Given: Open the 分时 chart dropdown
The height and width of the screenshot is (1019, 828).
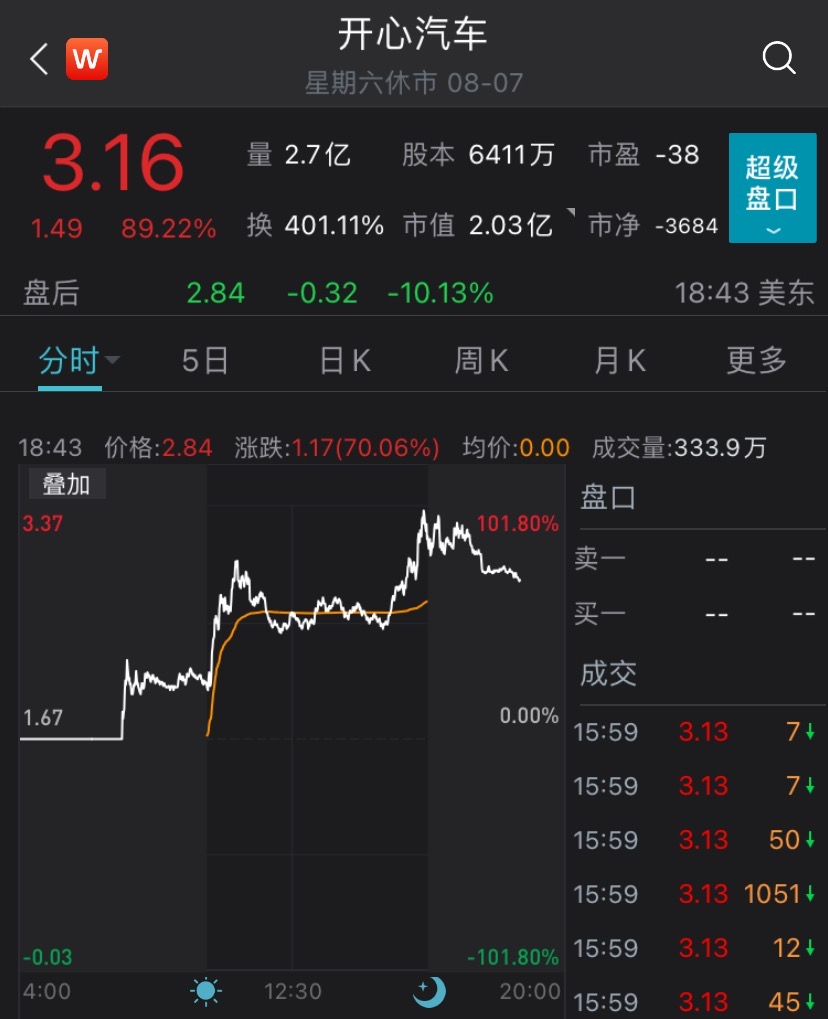Looking at the screenshot, I should [x=78, y=361].
